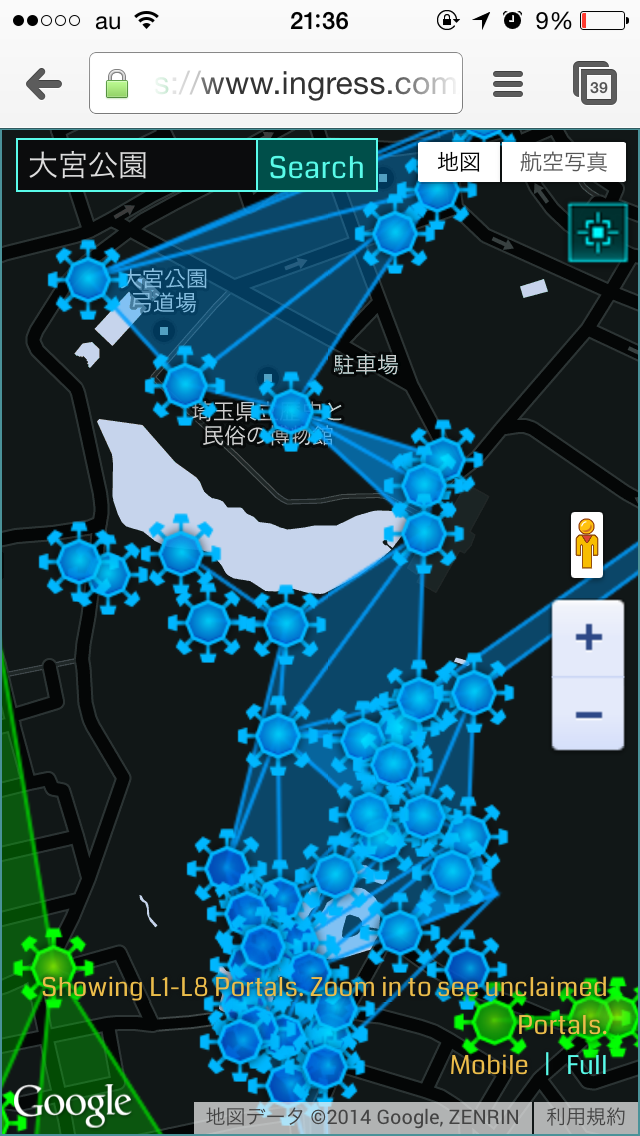Zoom out with the minus button
The image size is (640, 1136).
click(588, 714)
